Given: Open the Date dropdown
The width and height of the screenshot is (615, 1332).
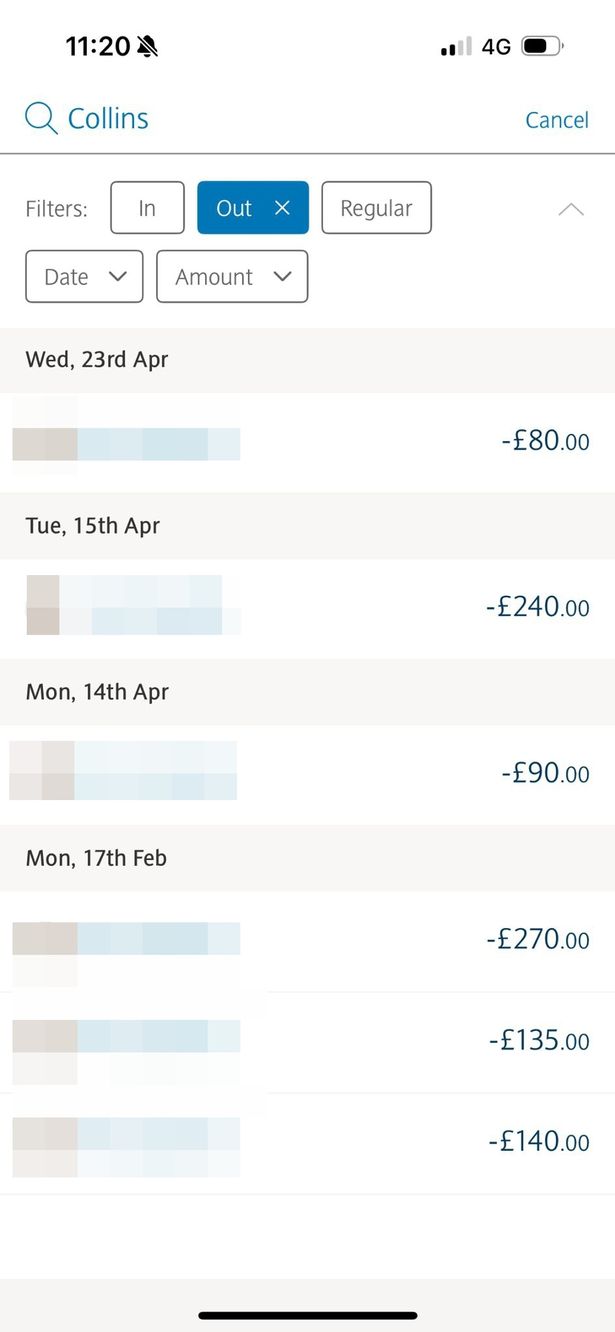Looking at the screenshot, I should coord(84,277).
